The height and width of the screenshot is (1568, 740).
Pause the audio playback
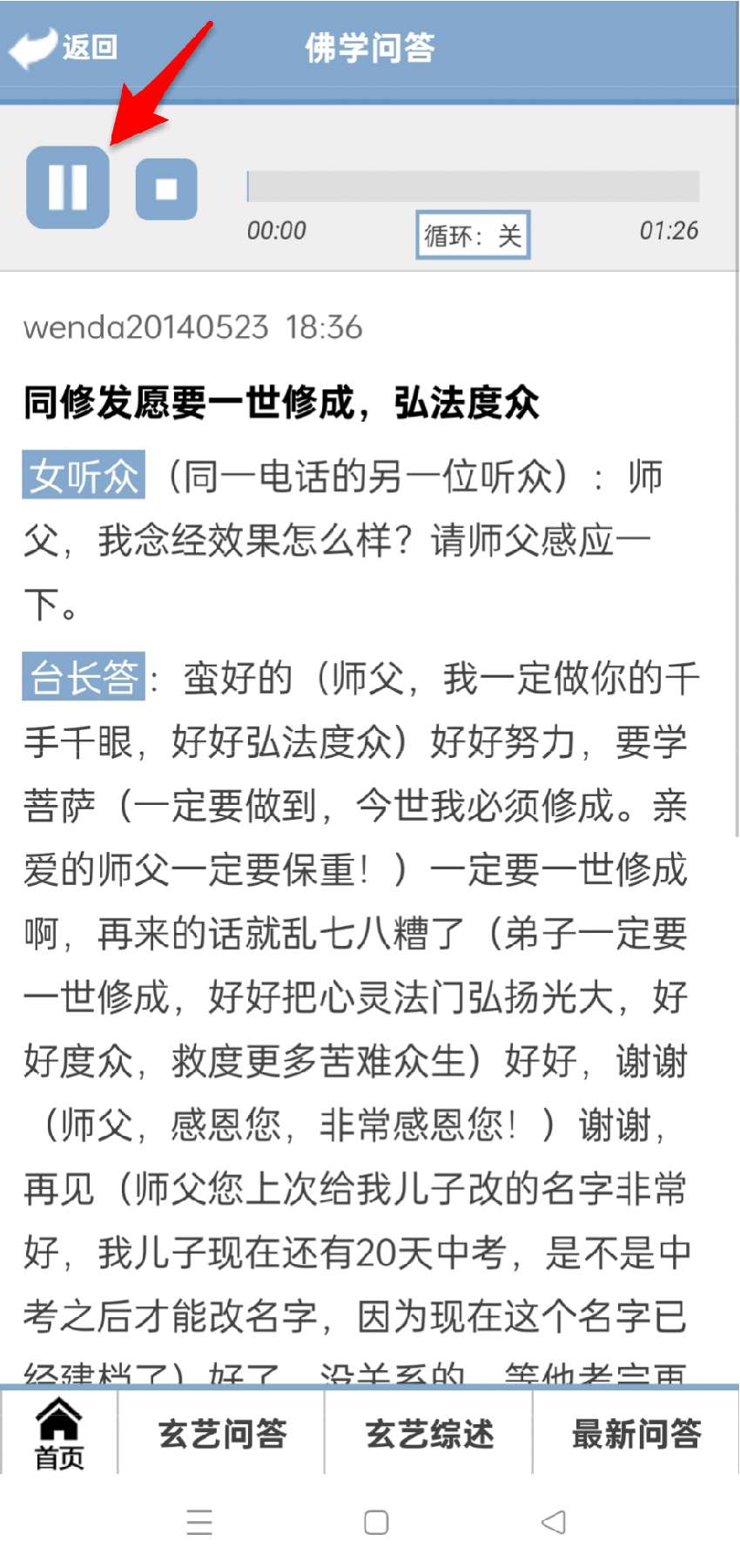[x=68, y=187]
